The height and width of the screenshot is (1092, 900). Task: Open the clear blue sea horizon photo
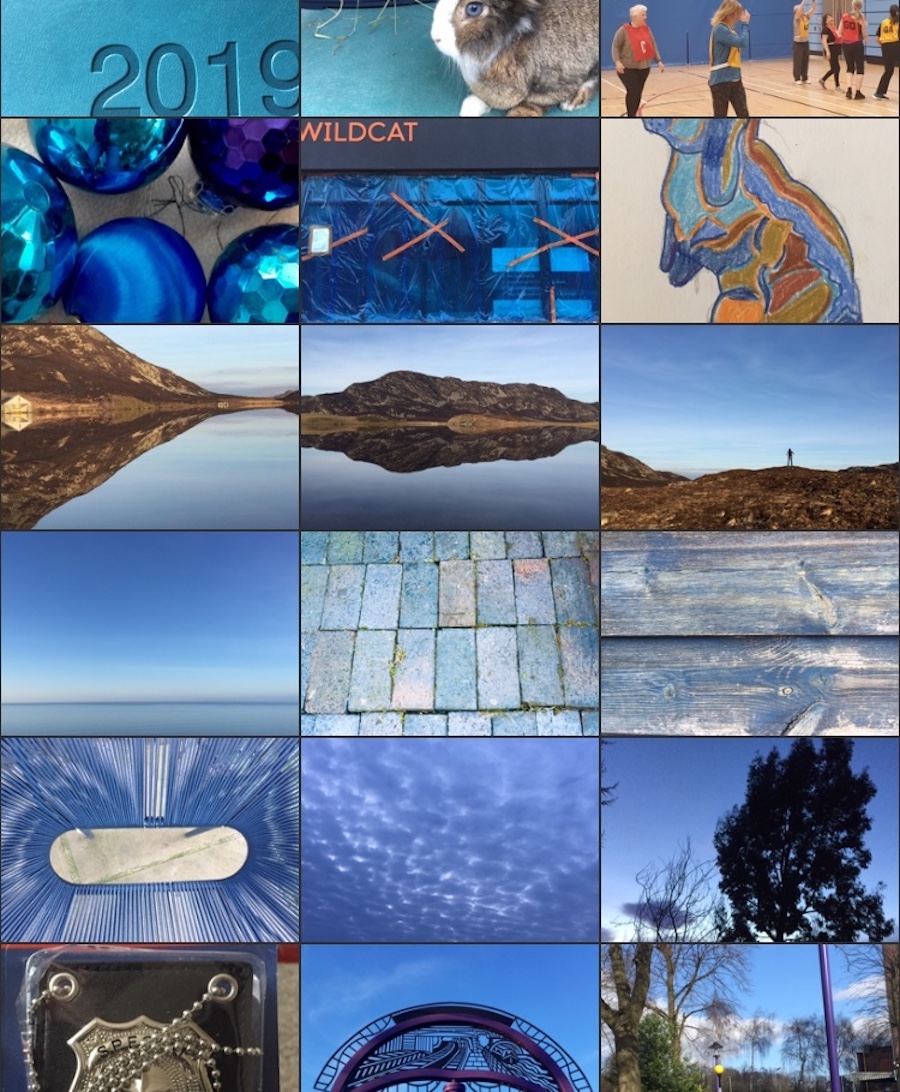(x=150, y=633)
